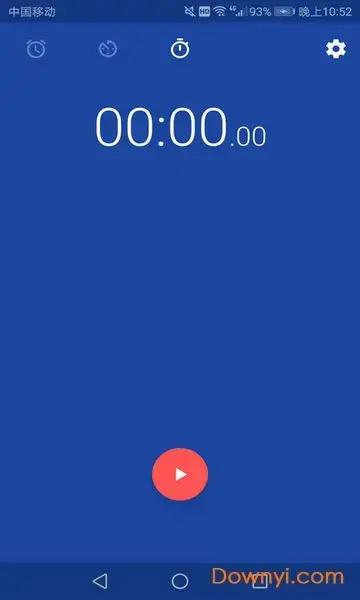Switch to the timer tab

pyautogui.click(x=108, y=49)
